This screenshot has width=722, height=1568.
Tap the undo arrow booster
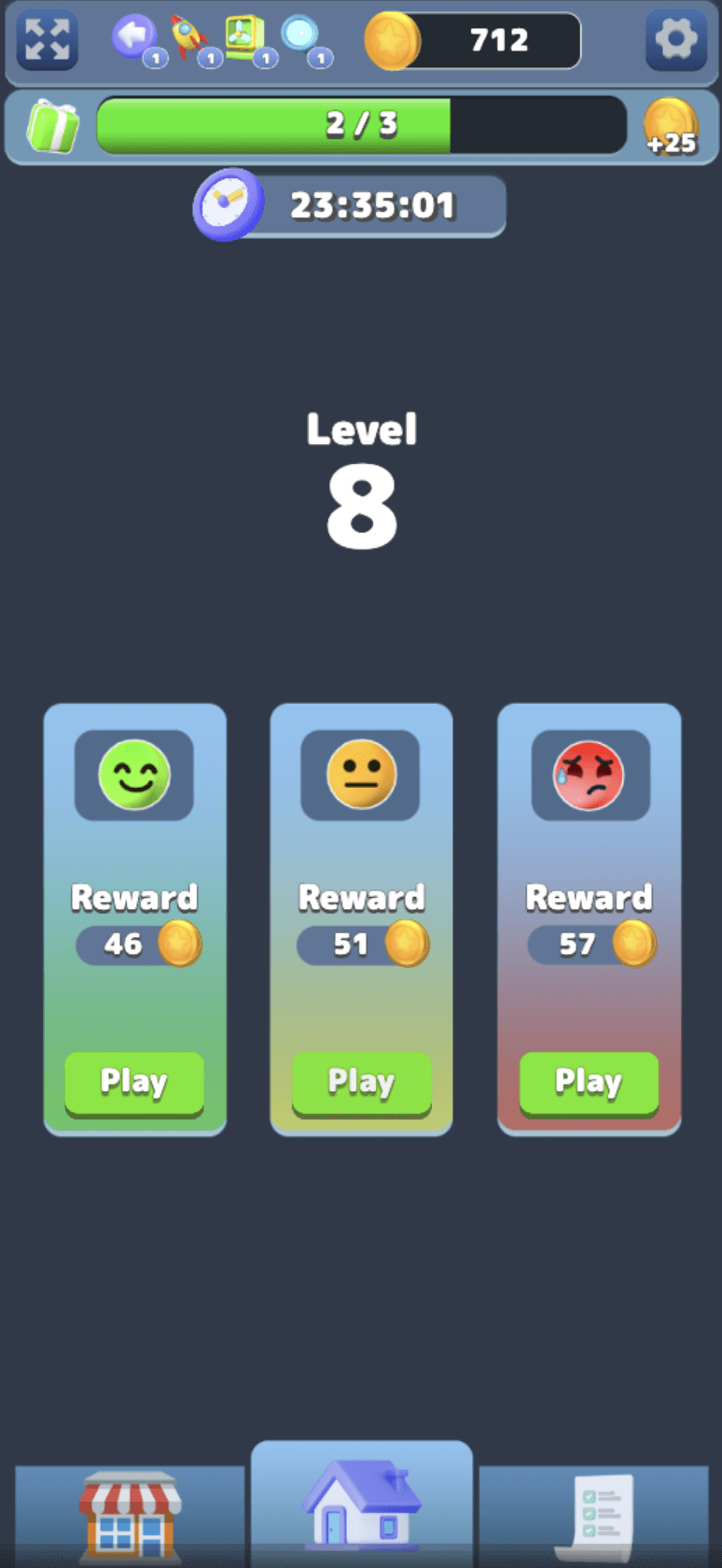(134, 37)
